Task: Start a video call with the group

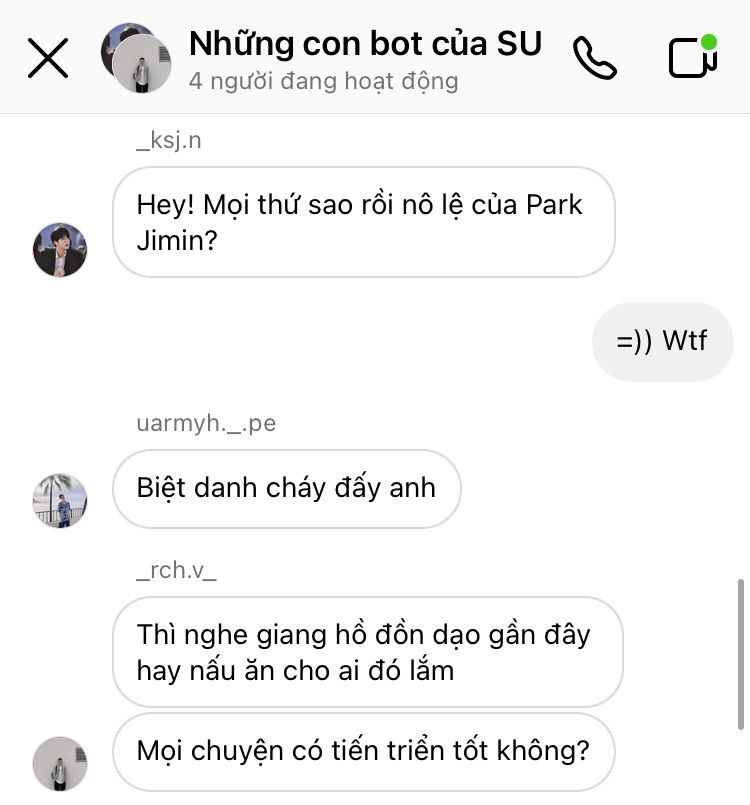Action: tap(692, 57)
